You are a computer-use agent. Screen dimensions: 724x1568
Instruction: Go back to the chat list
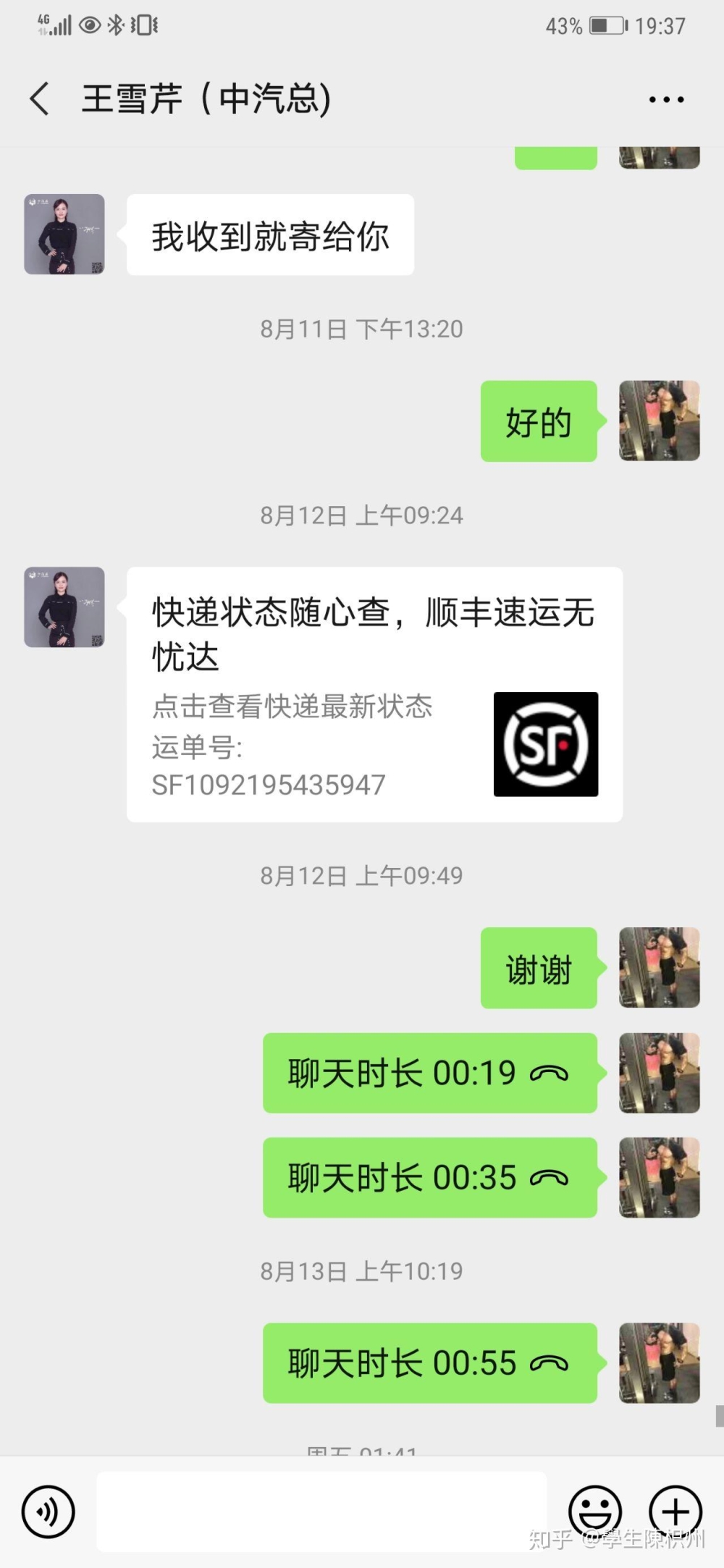click(40, 98)
